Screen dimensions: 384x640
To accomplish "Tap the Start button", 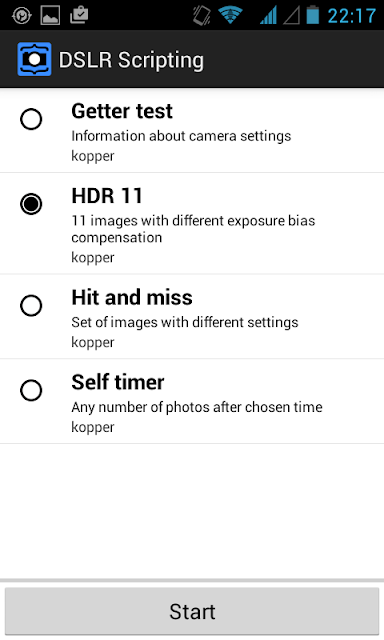I will click(x=192, y=611).
